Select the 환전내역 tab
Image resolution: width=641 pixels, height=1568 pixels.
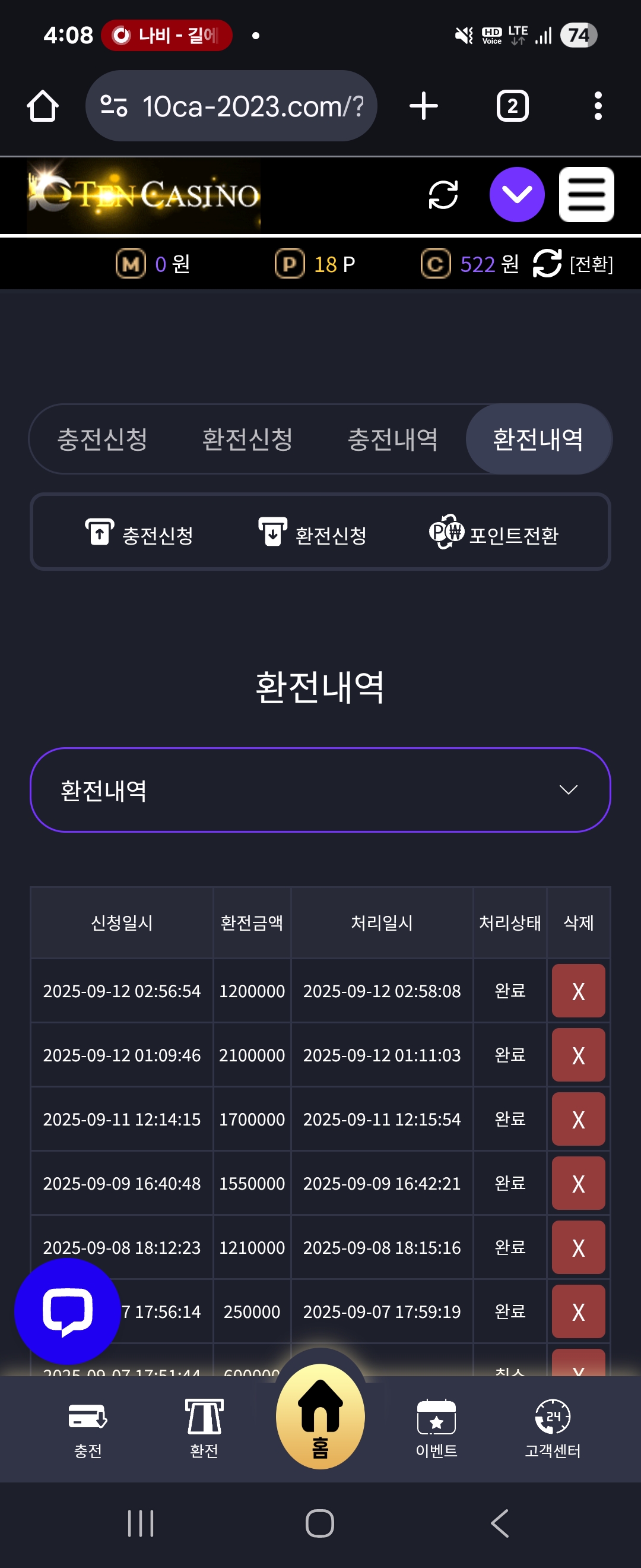[538, 439]
